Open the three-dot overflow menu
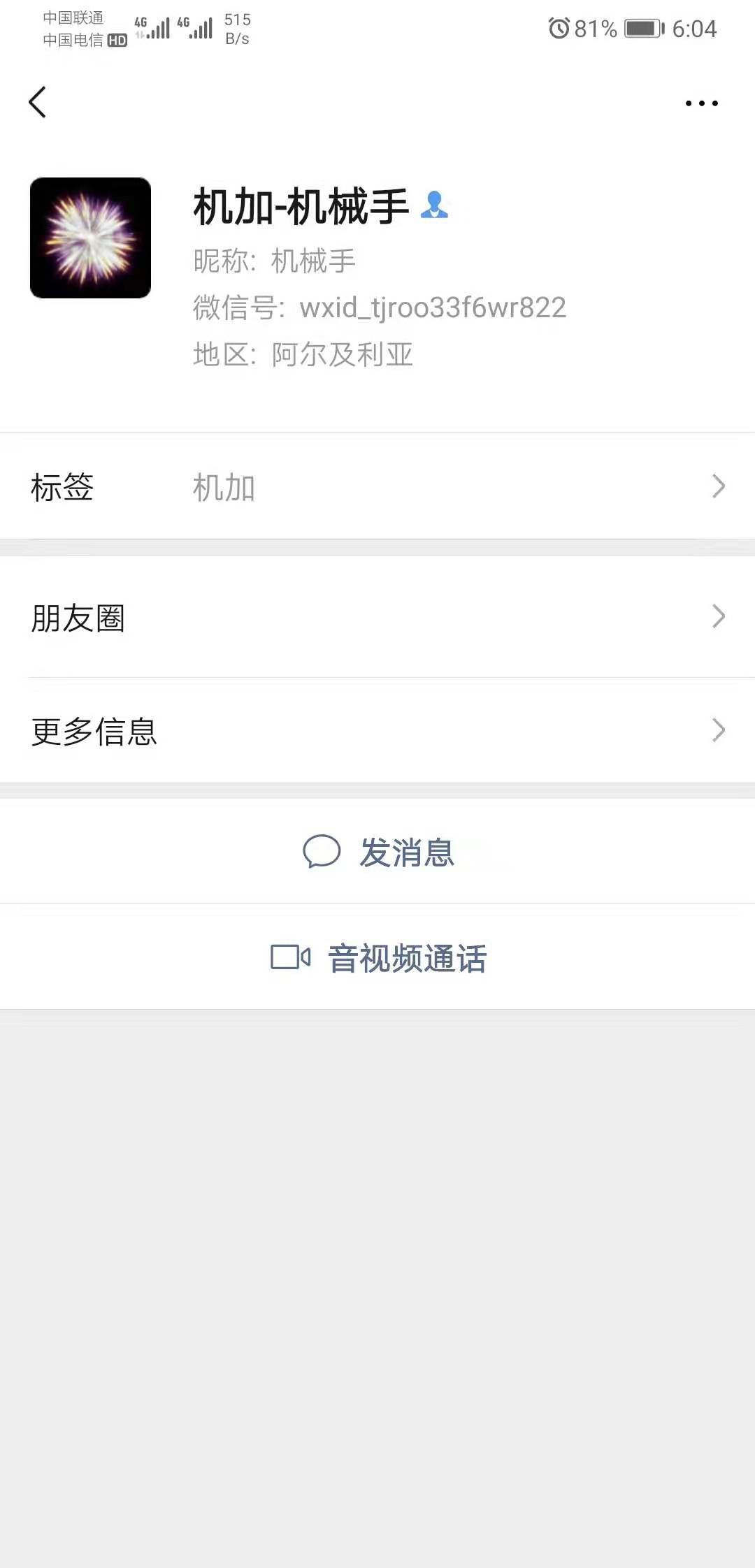The width and height of the screenshot is (755, 1568). pos(701,103)
